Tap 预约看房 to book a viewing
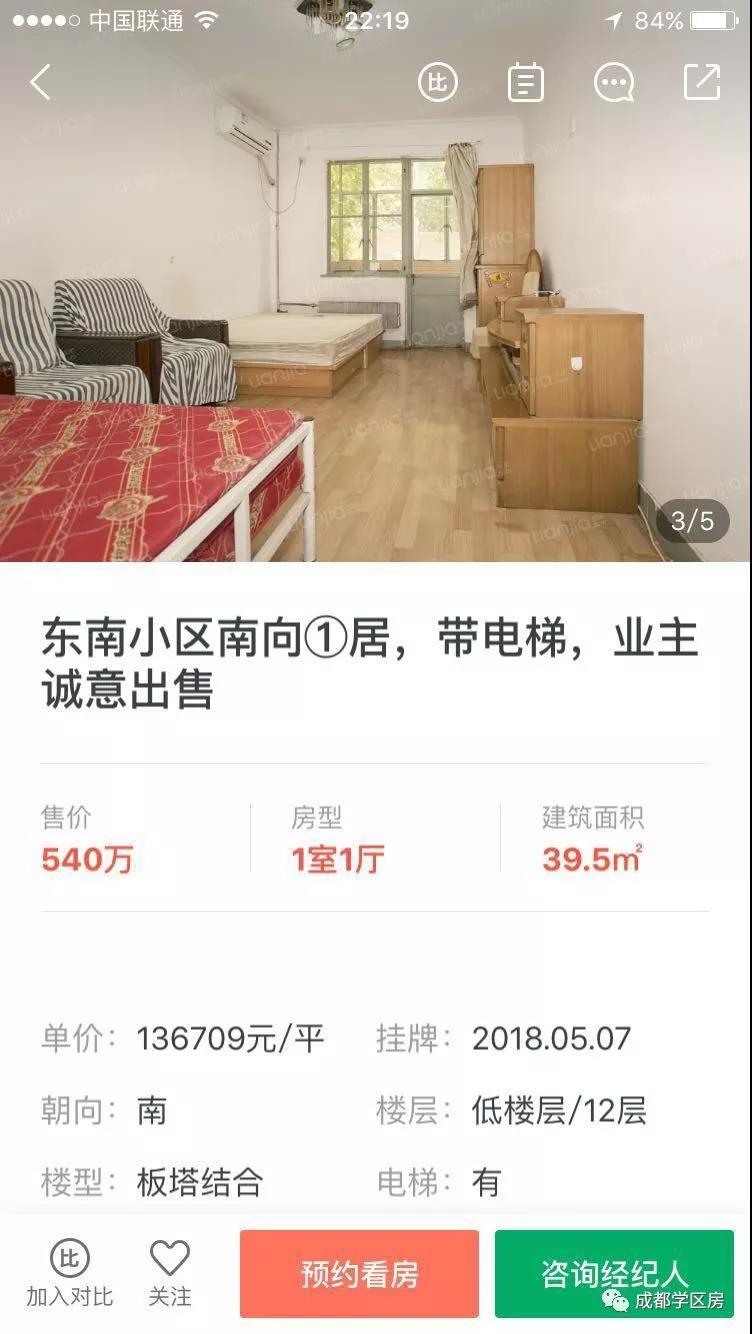Viewport: 752px width, 1334px height. [360, 1274]
